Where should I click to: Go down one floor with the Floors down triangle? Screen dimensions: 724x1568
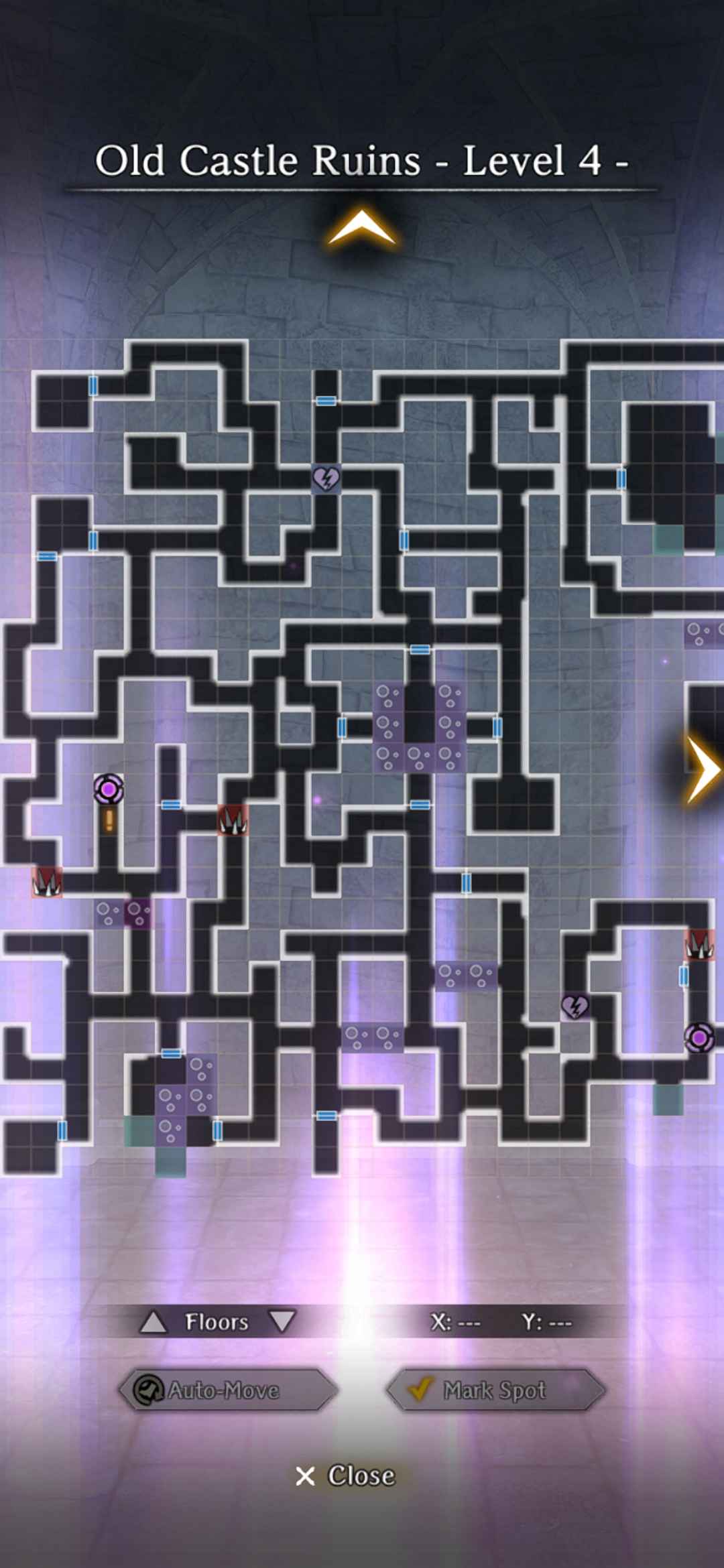[282, 1321]
